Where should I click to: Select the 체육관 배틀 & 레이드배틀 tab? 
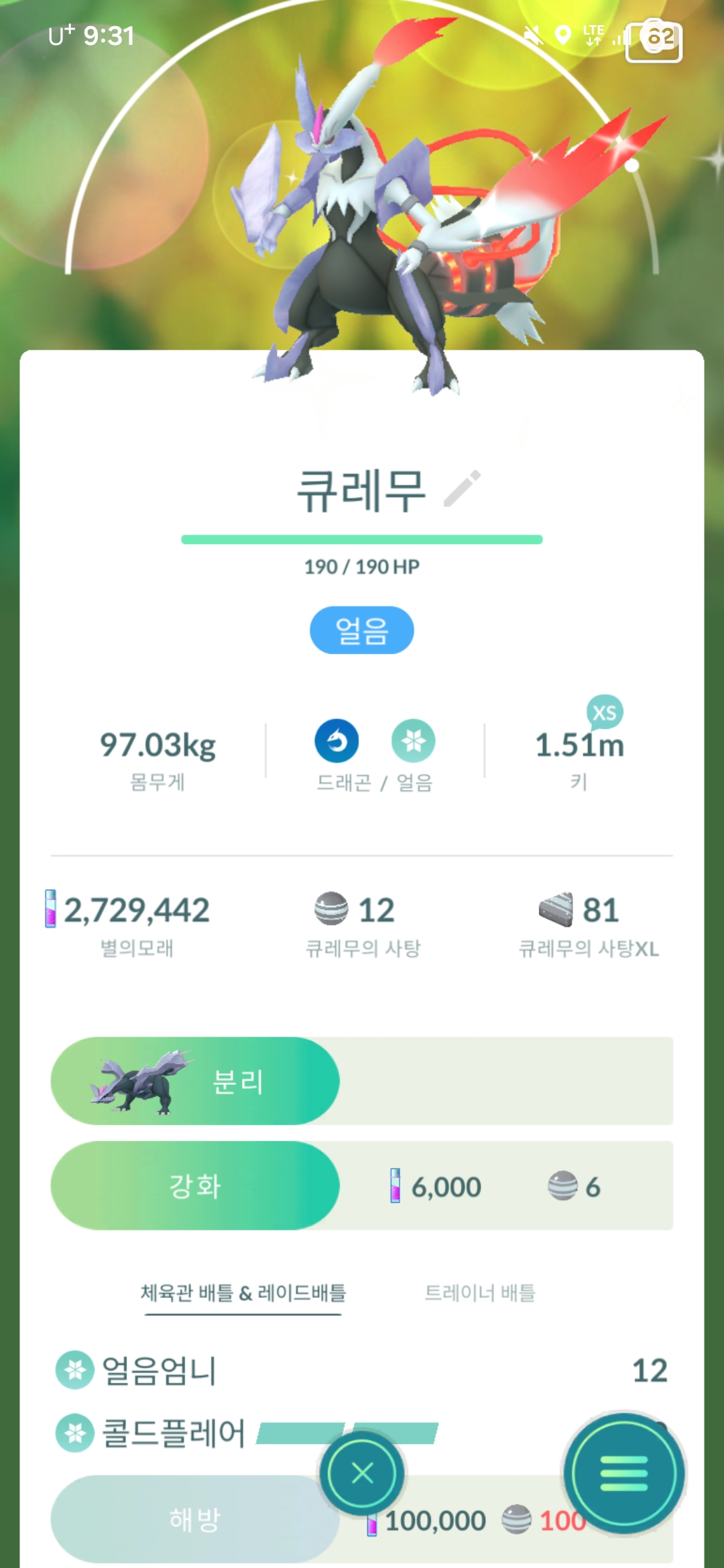click(x=243, y=1293)
